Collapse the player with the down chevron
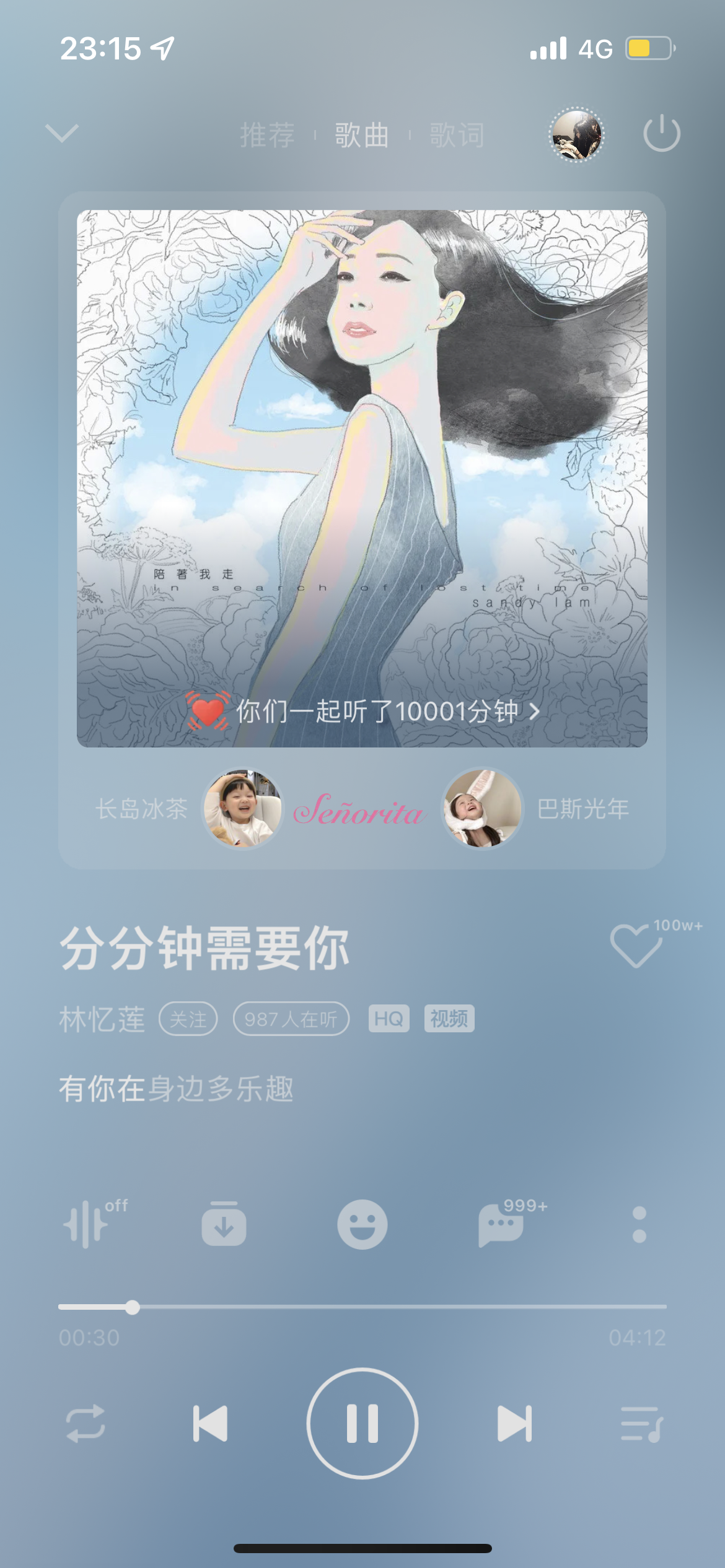Screen dimensions: 725x1568 (x=62, y=133)
